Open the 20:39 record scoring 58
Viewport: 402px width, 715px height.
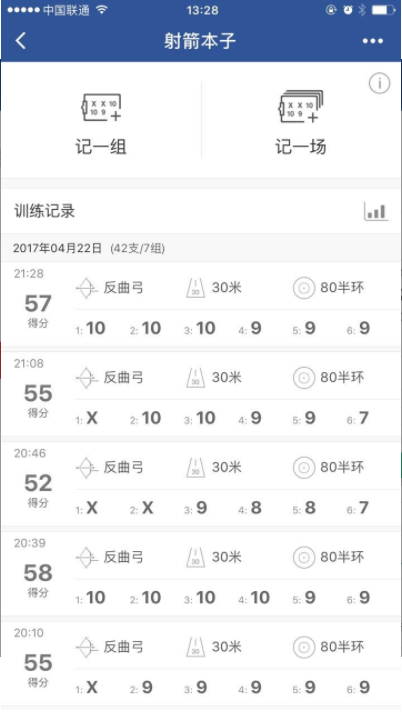201,575
